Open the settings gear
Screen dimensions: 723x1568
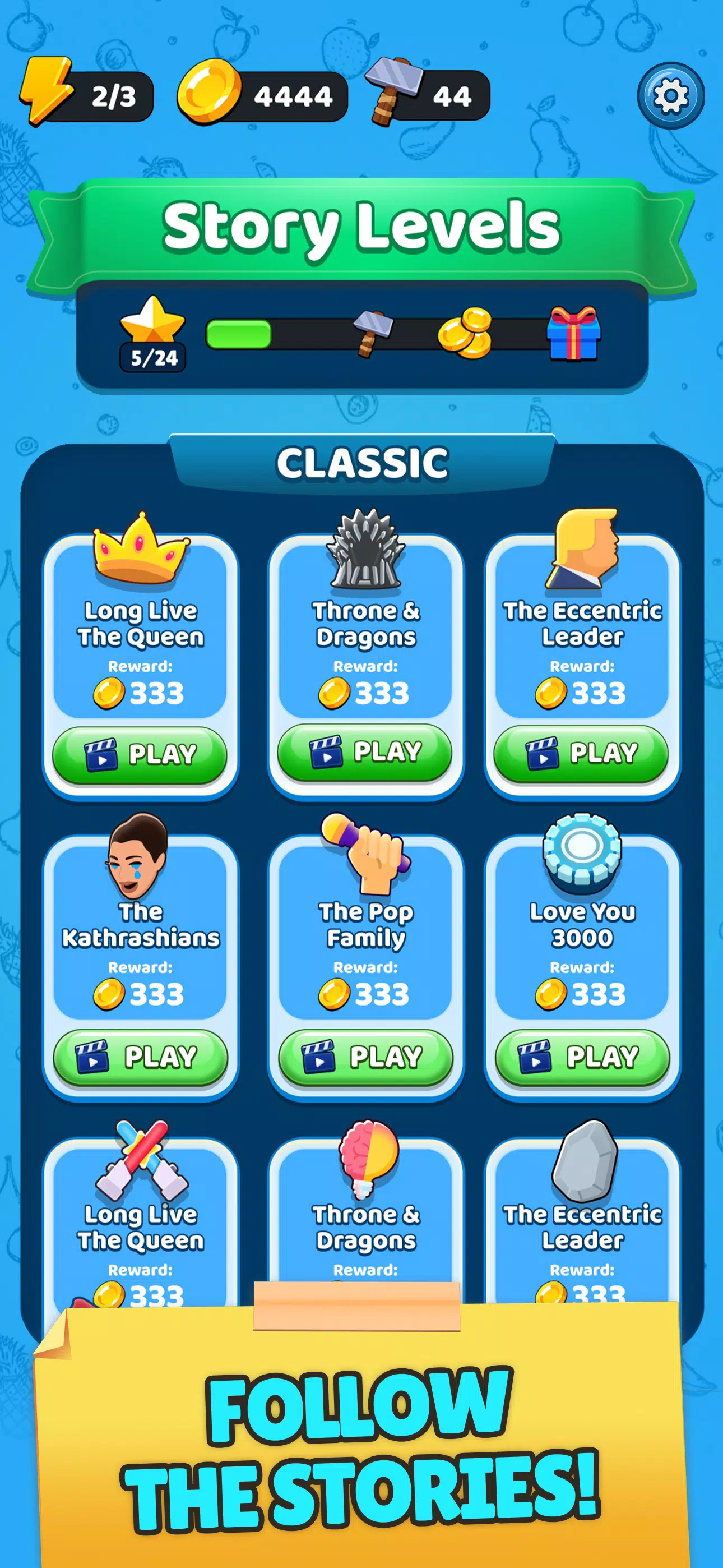[x=671, y=95]
